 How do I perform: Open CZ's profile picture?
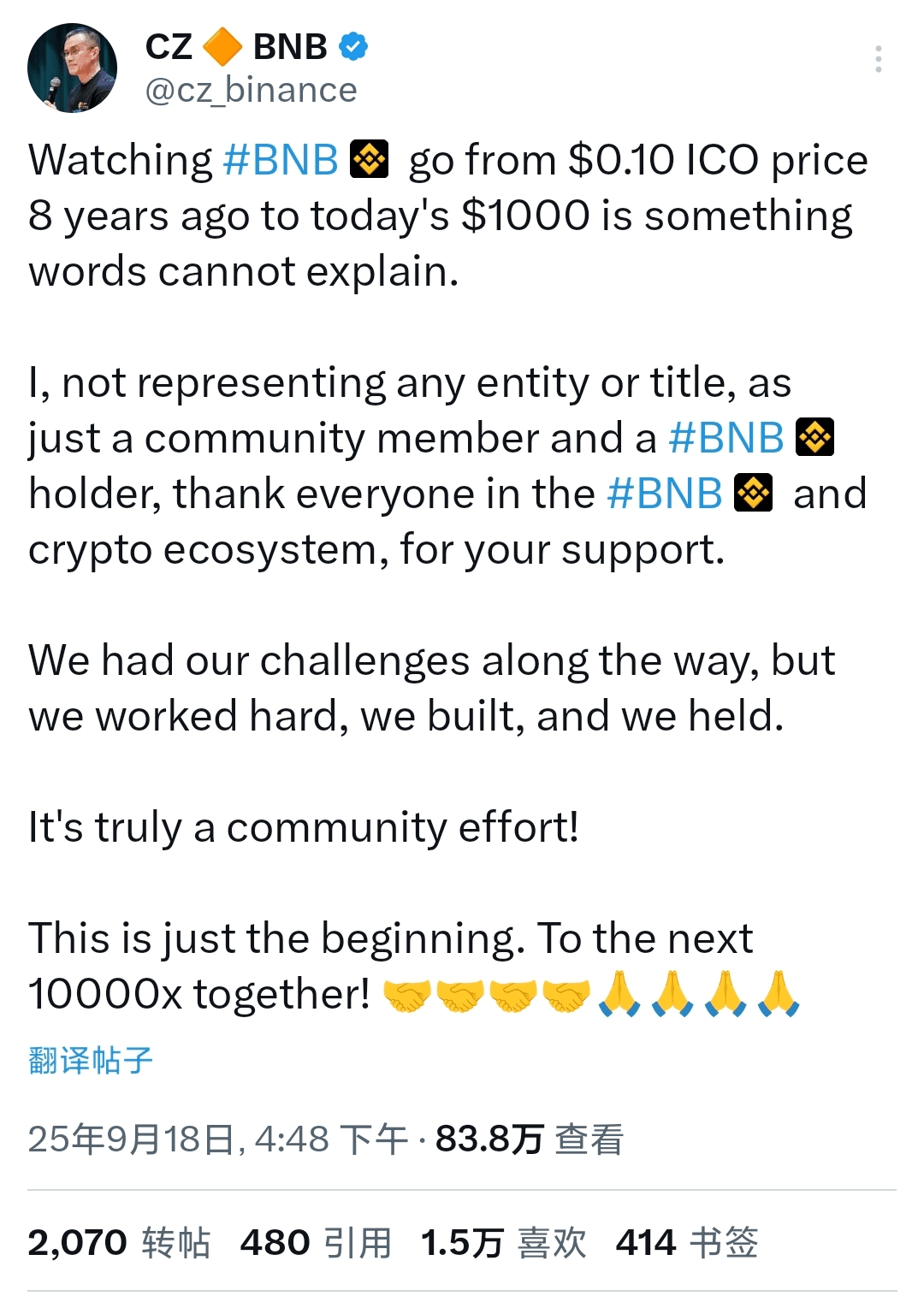pos(72,68)
